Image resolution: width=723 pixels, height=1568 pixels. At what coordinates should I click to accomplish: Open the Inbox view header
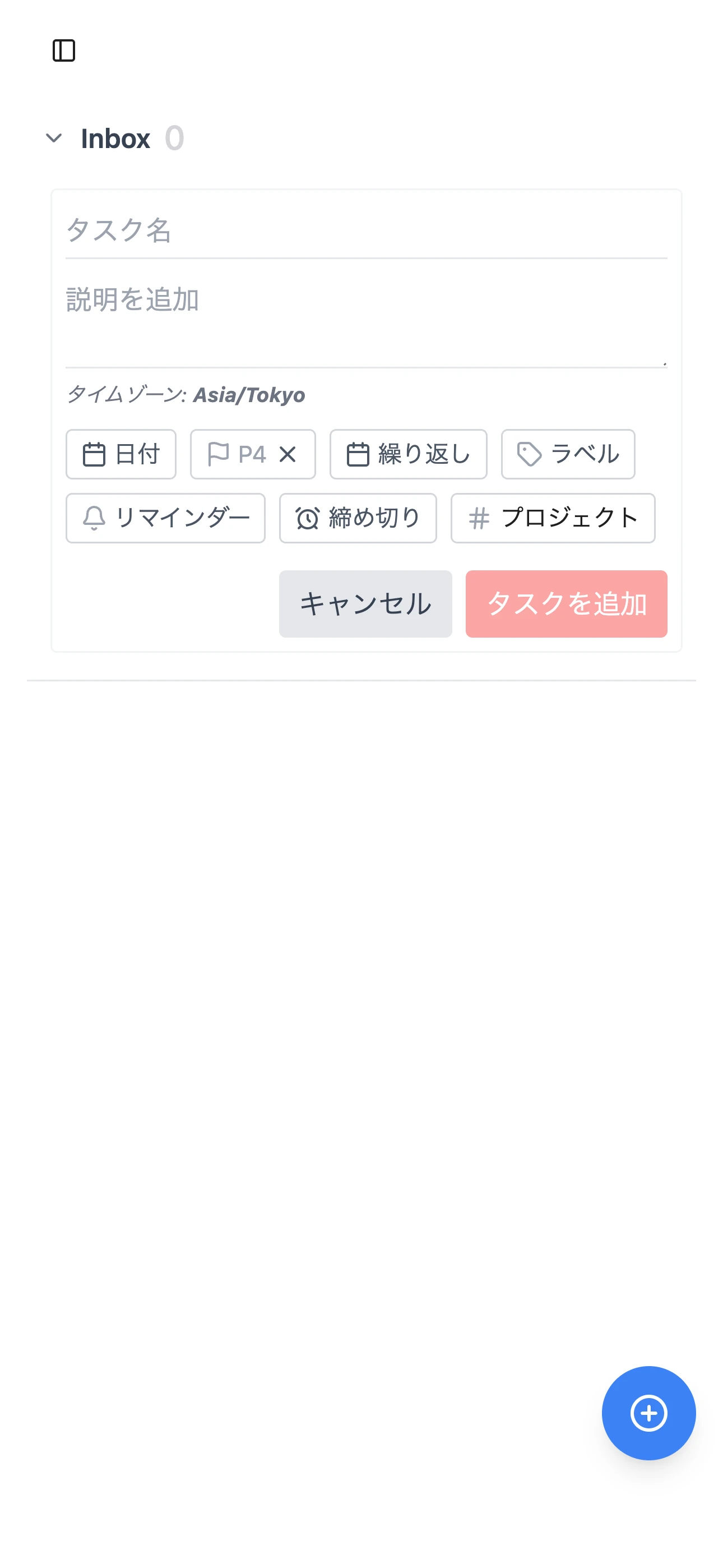(115, 138)
